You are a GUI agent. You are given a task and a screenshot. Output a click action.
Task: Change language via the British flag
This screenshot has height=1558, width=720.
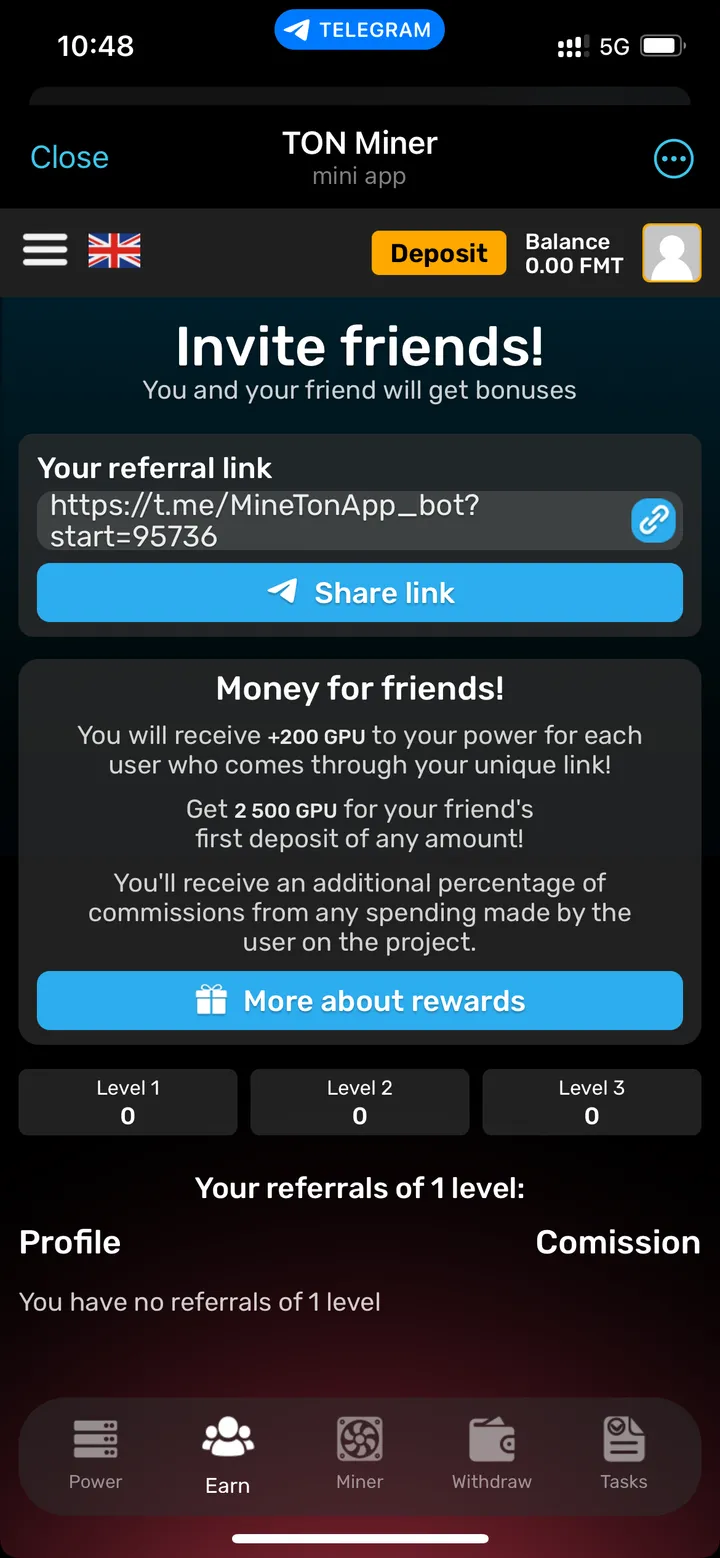pyautogui.click(x=114, y=250)
